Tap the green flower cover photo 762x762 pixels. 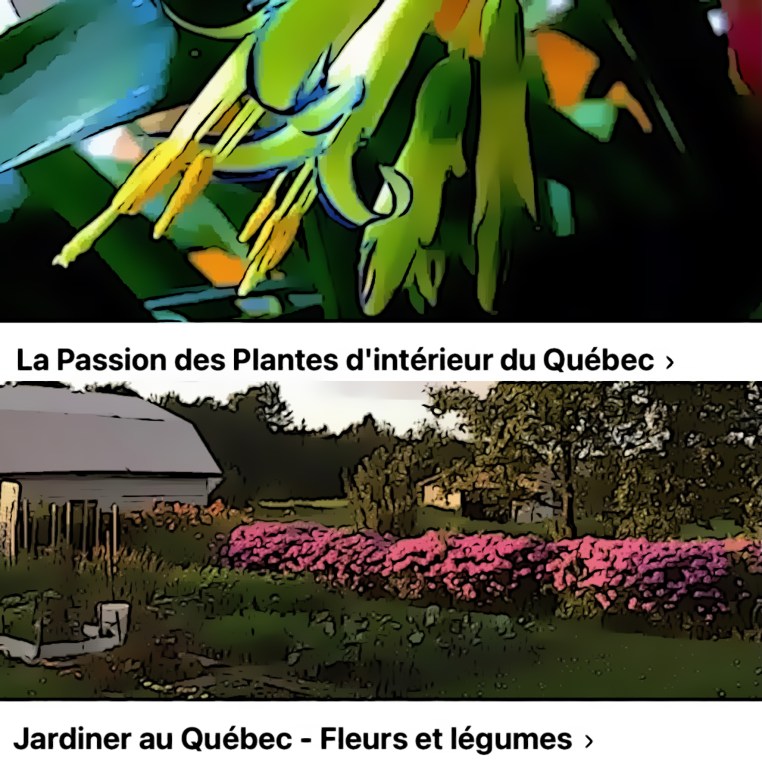pyautogui.click(x=380, y=160)
